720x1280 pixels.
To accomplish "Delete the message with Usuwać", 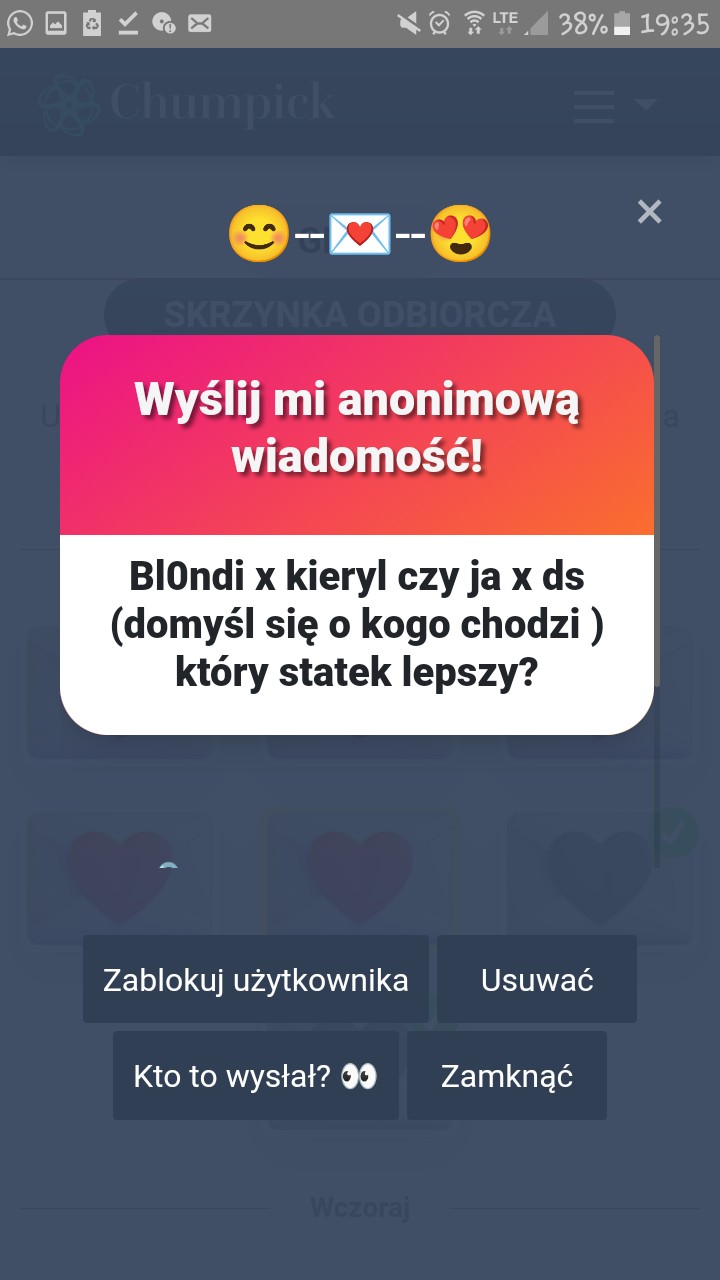I will (537, 979).
